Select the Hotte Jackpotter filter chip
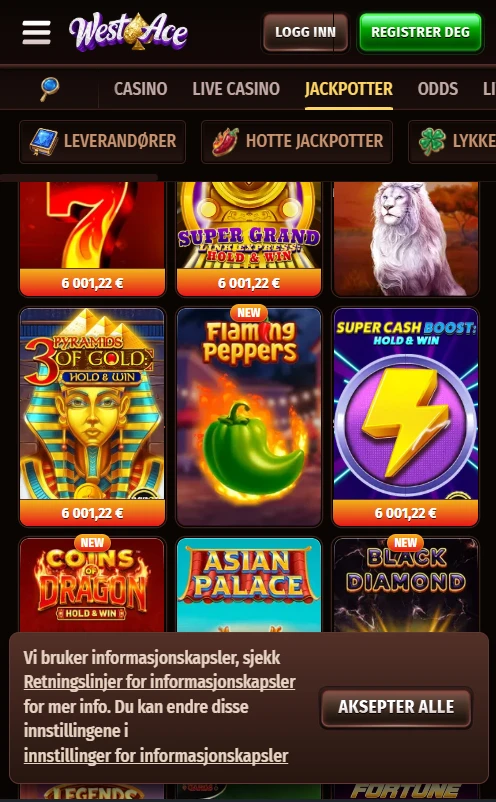 point(297,141)
